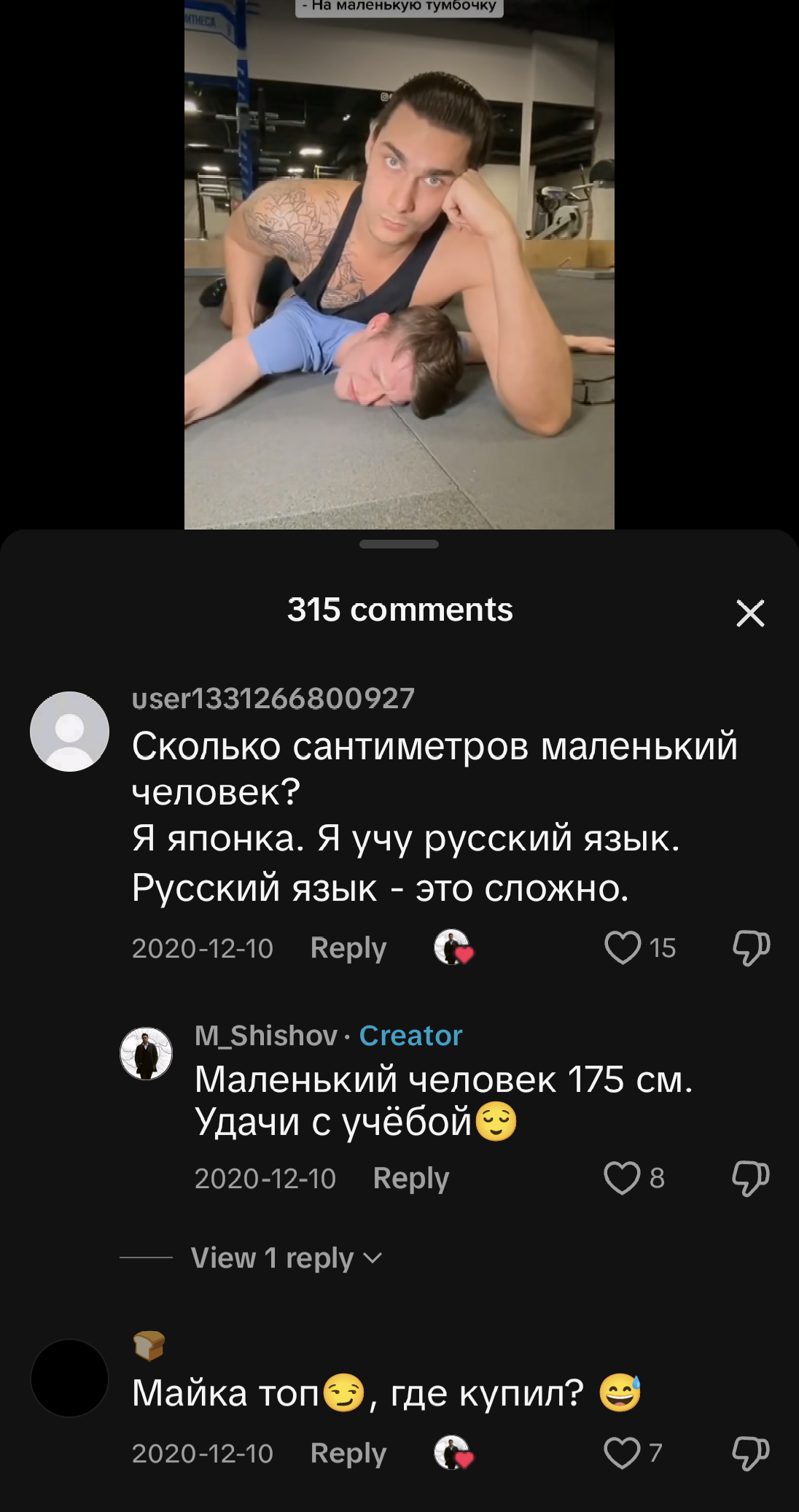The width and height of the screenshot is (799, 1512).
Task: Like the "Майка топ" comment
Action: [x=622, y=1453]
